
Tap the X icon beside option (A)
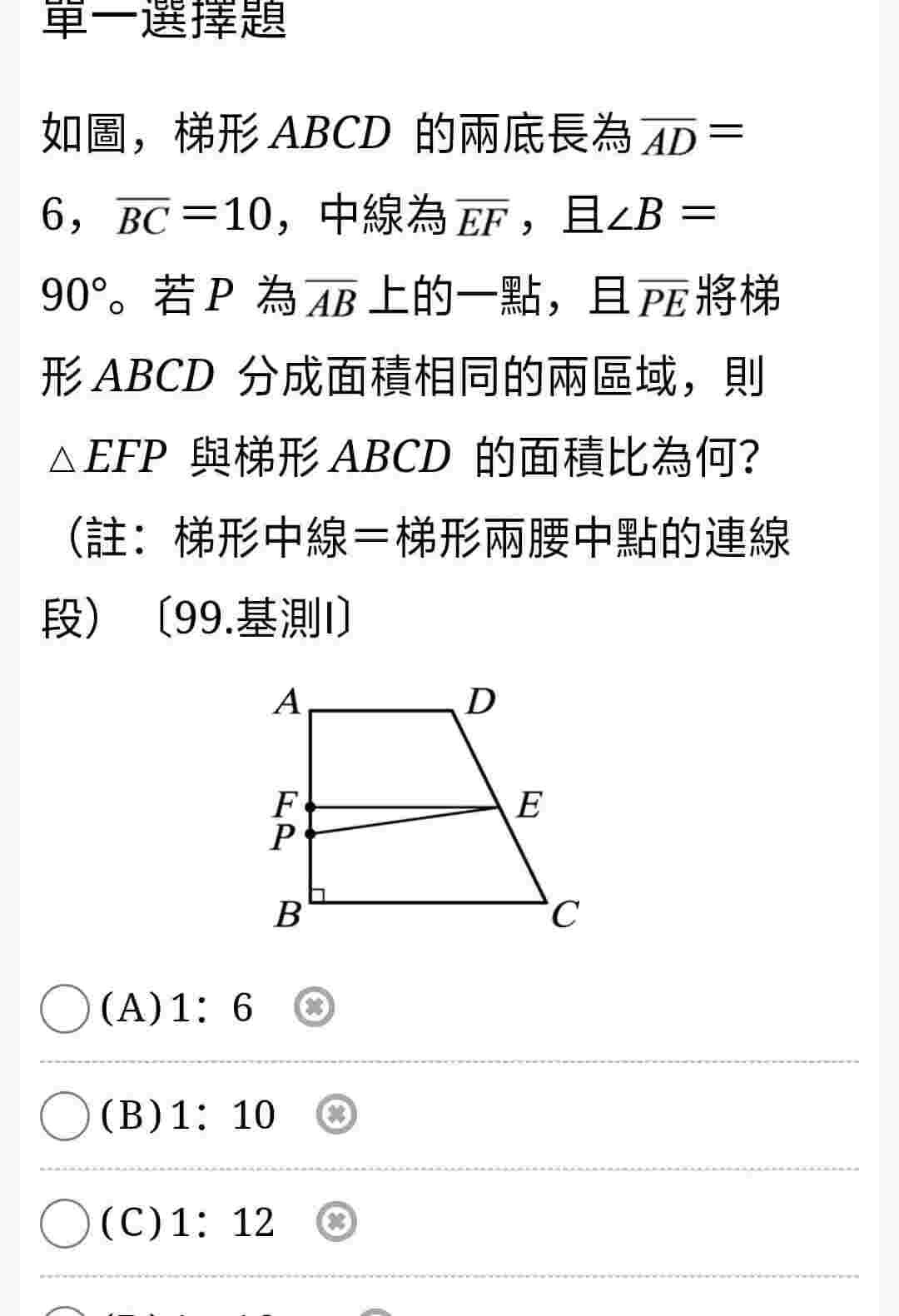(315, 1008)
